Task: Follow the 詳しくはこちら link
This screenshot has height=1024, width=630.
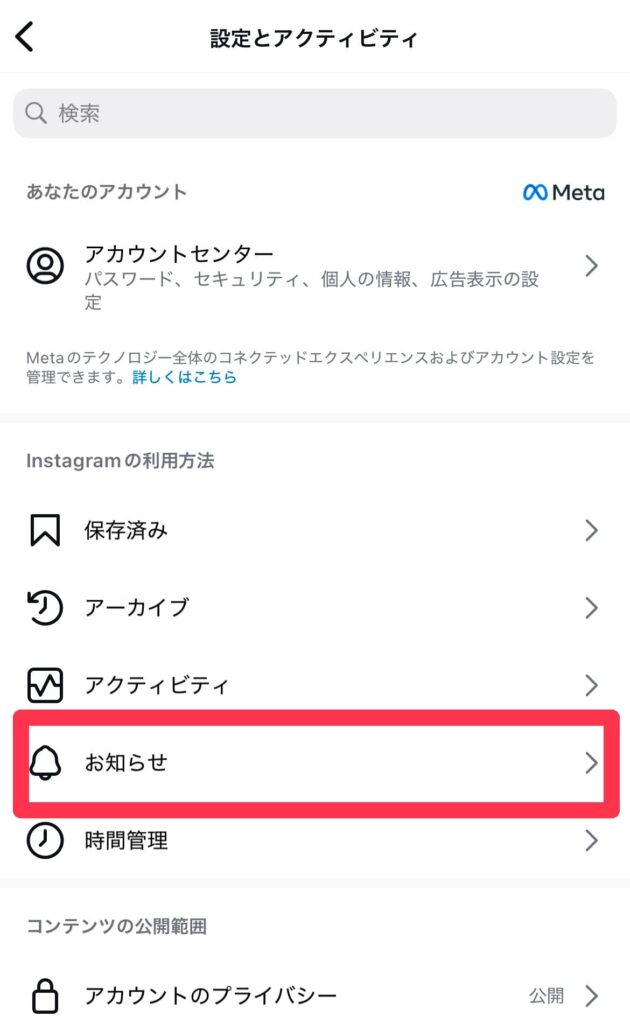Action: point(184,377)
